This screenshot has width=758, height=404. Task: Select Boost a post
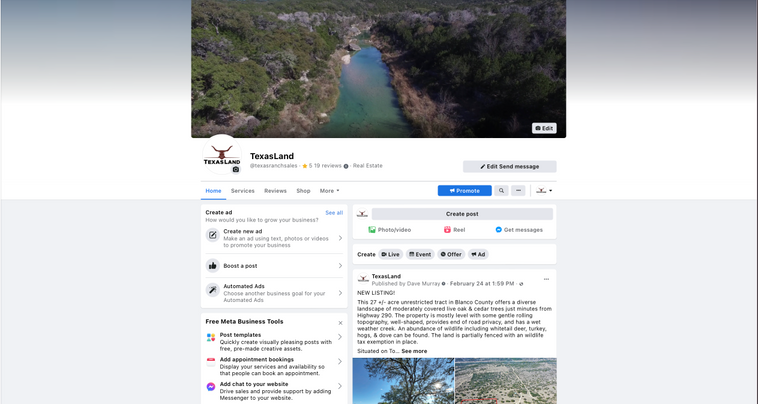pos(274,266)
